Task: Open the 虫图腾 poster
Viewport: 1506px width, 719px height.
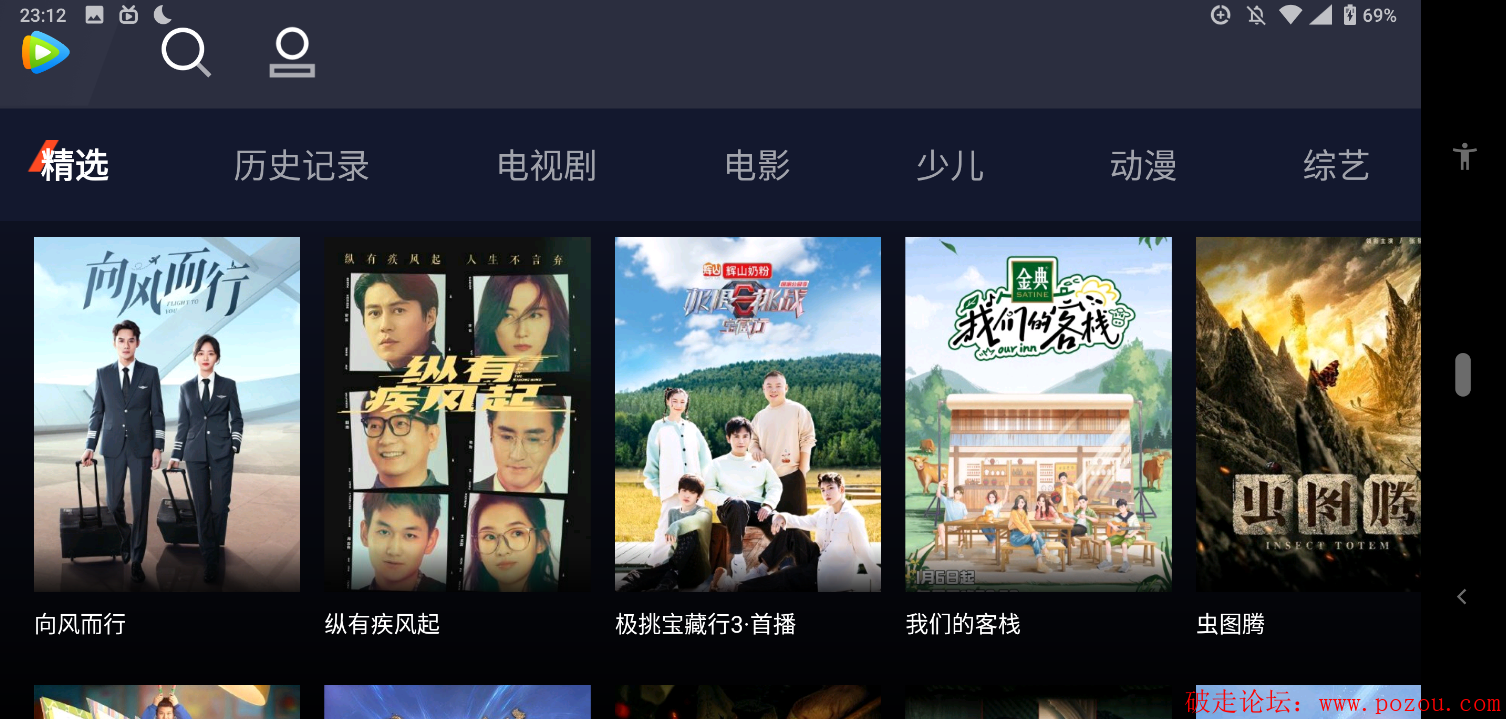Action: (x=1308, y=414)
